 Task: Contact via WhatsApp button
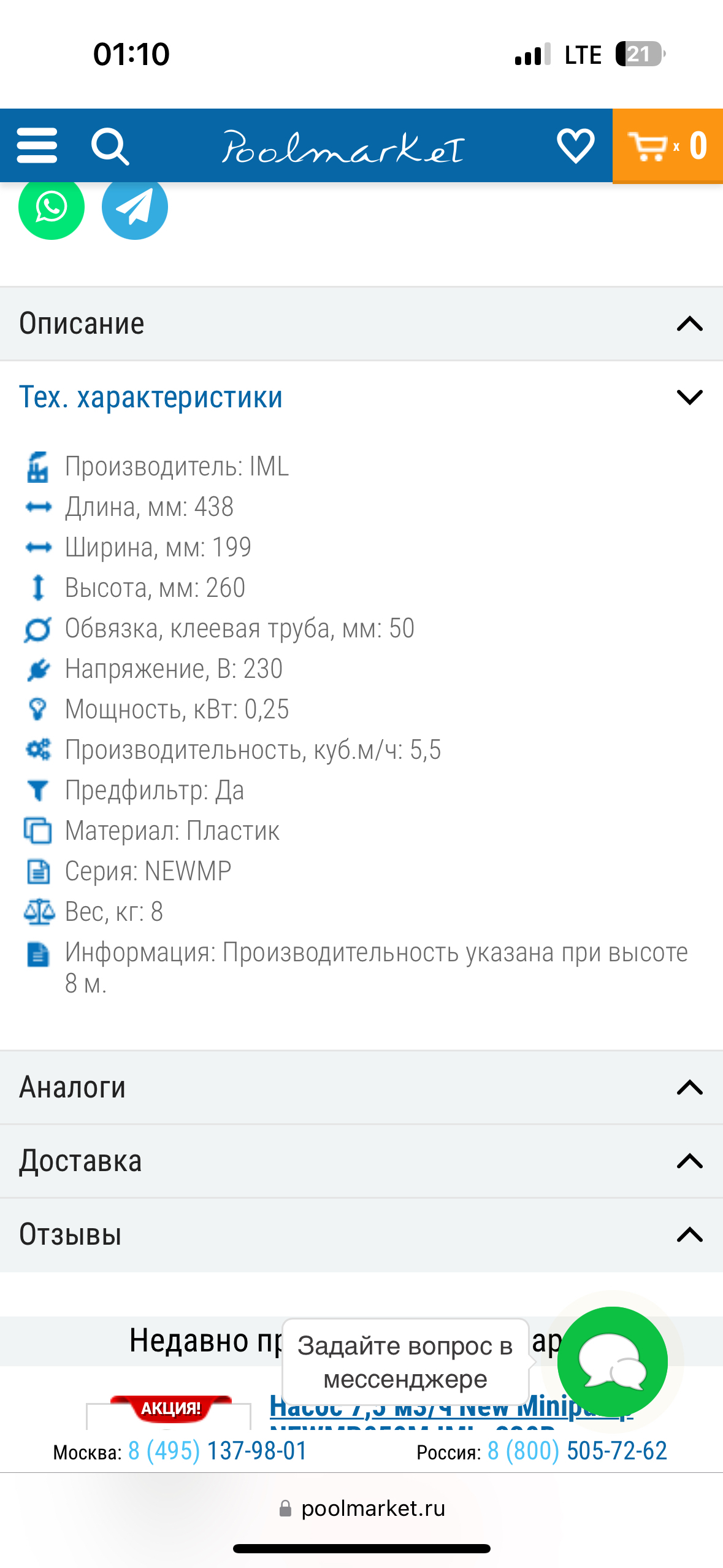52,207
